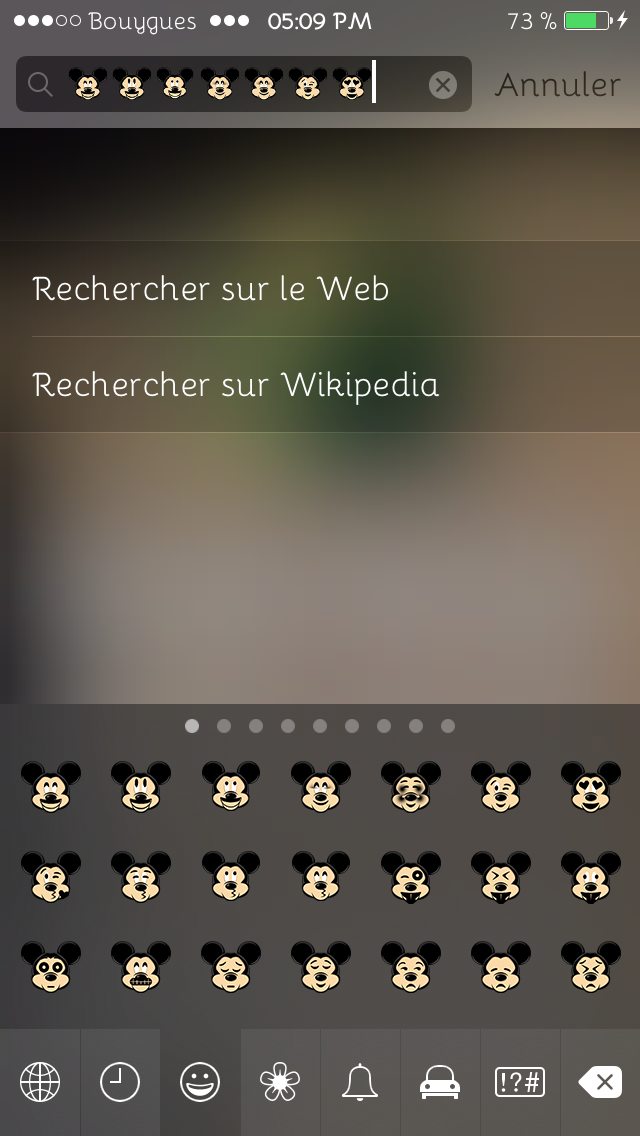Clear the search field text
640x1136 pixels.
[x=442, y=85]
